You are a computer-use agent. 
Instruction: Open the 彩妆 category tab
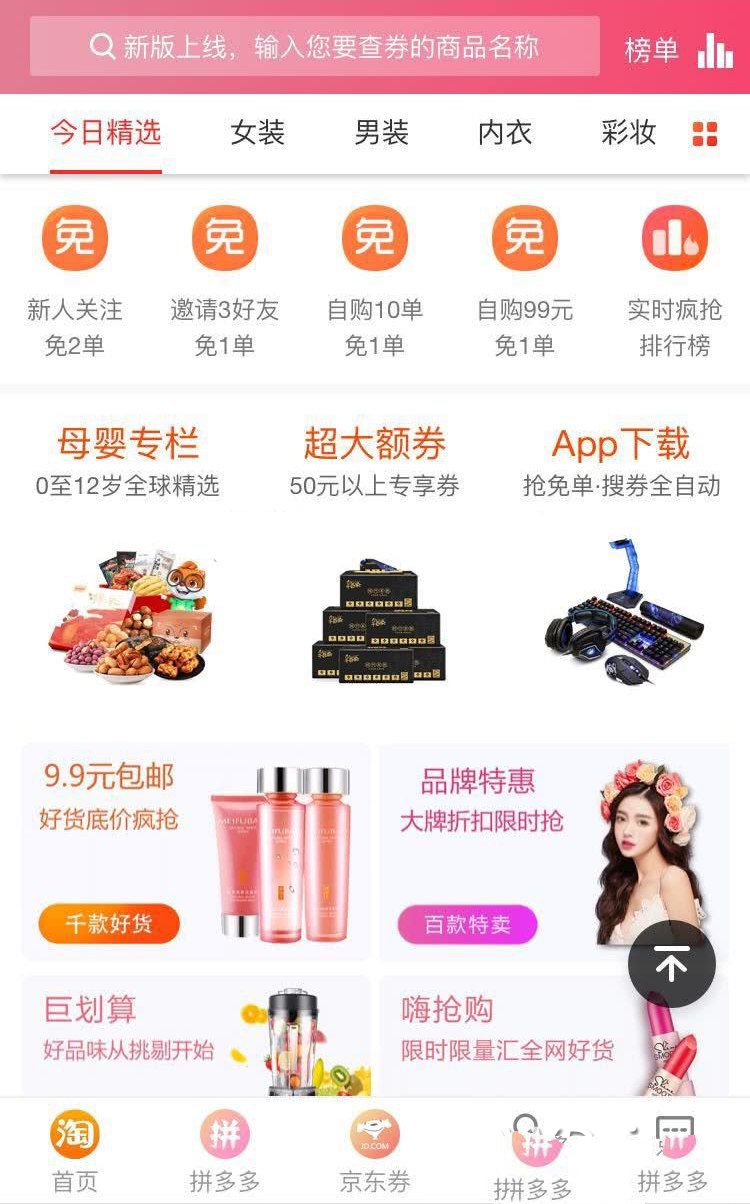pyautogui.click(x=628, y=133)
